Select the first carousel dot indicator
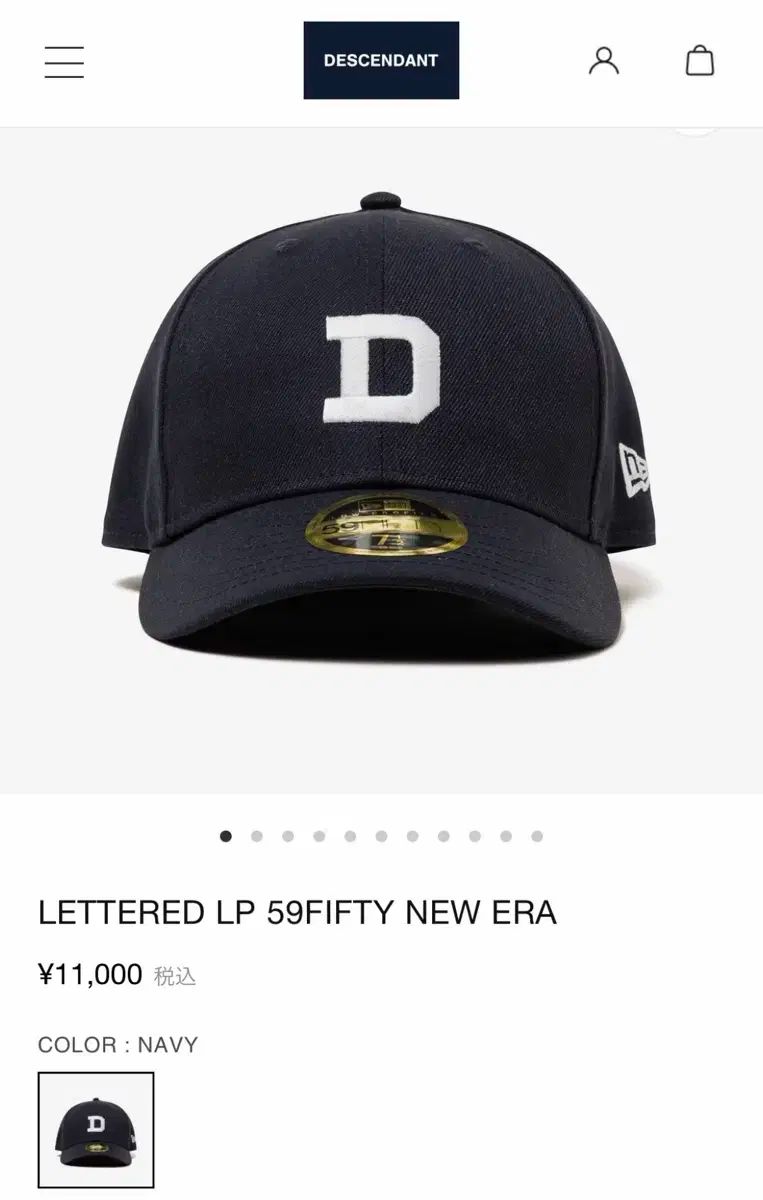The image size is (763, 1200). [224, 833]
